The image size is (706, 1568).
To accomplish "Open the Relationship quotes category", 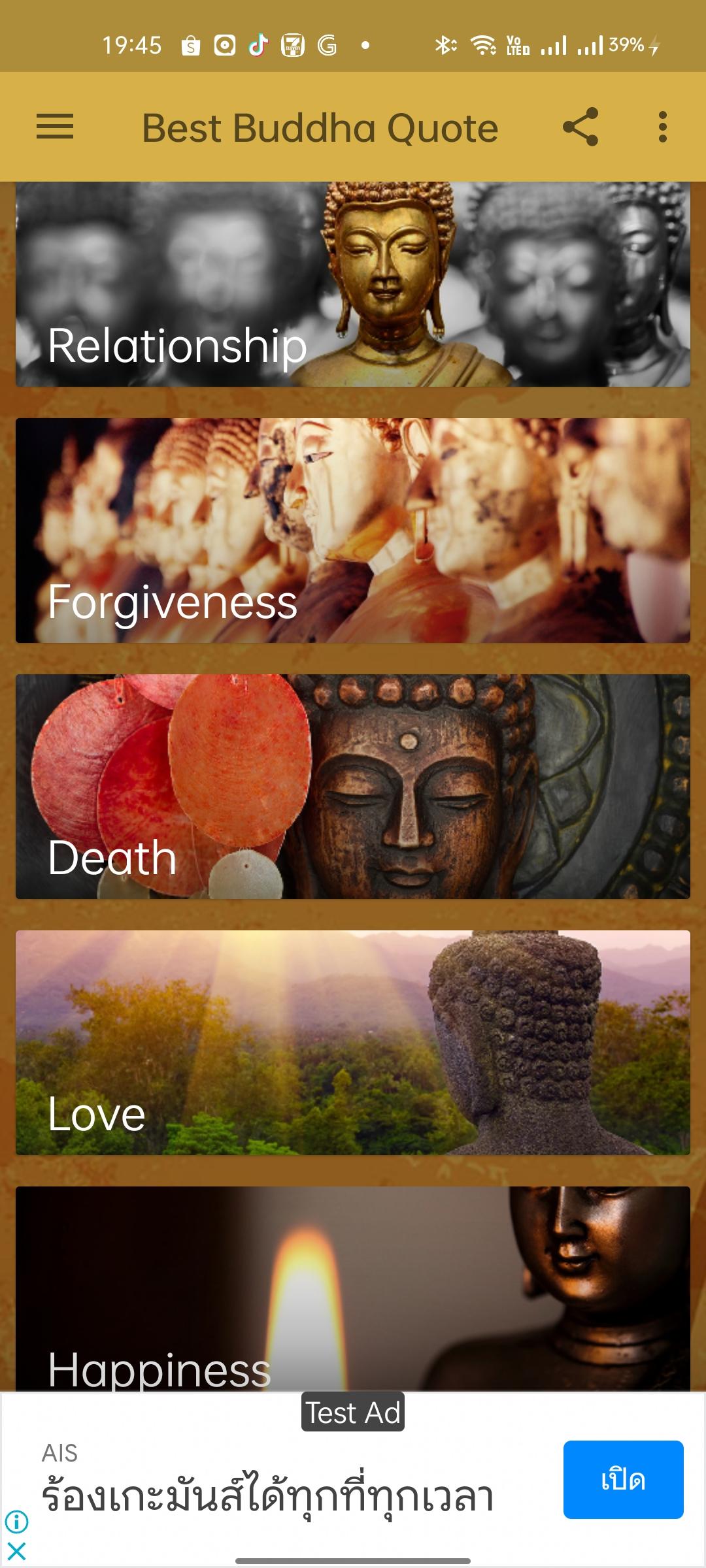I will click(353, 285).
